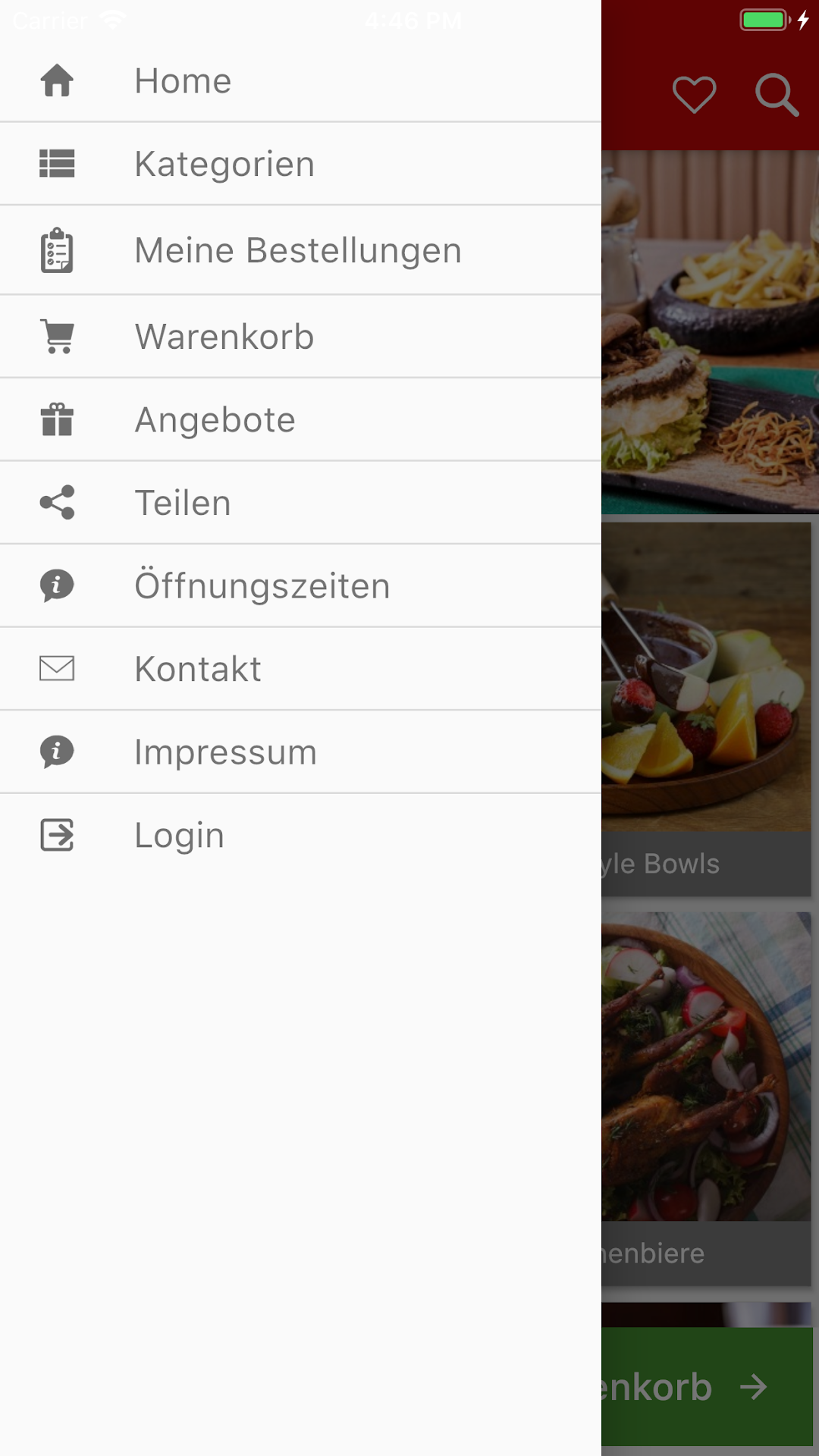Open the Kontakt page
This screenshot has width=819, height=1456.
point(300,669)
